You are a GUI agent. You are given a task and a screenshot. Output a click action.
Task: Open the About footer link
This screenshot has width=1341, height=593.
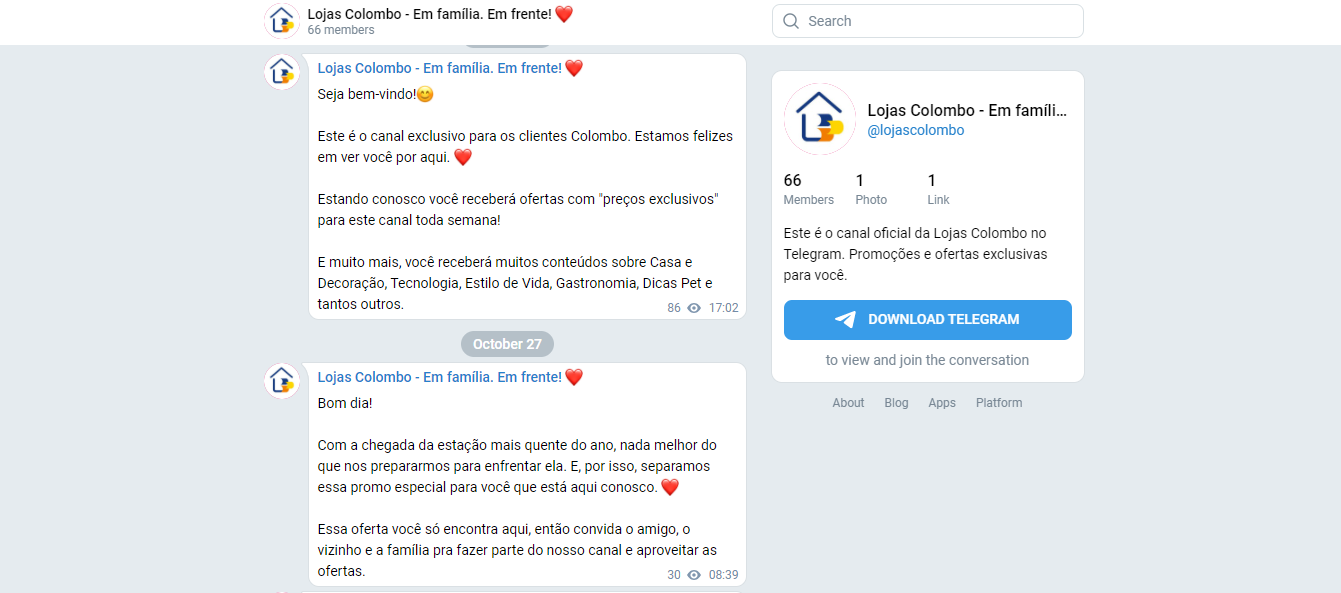pyautogui.click(x=848, y=403)
